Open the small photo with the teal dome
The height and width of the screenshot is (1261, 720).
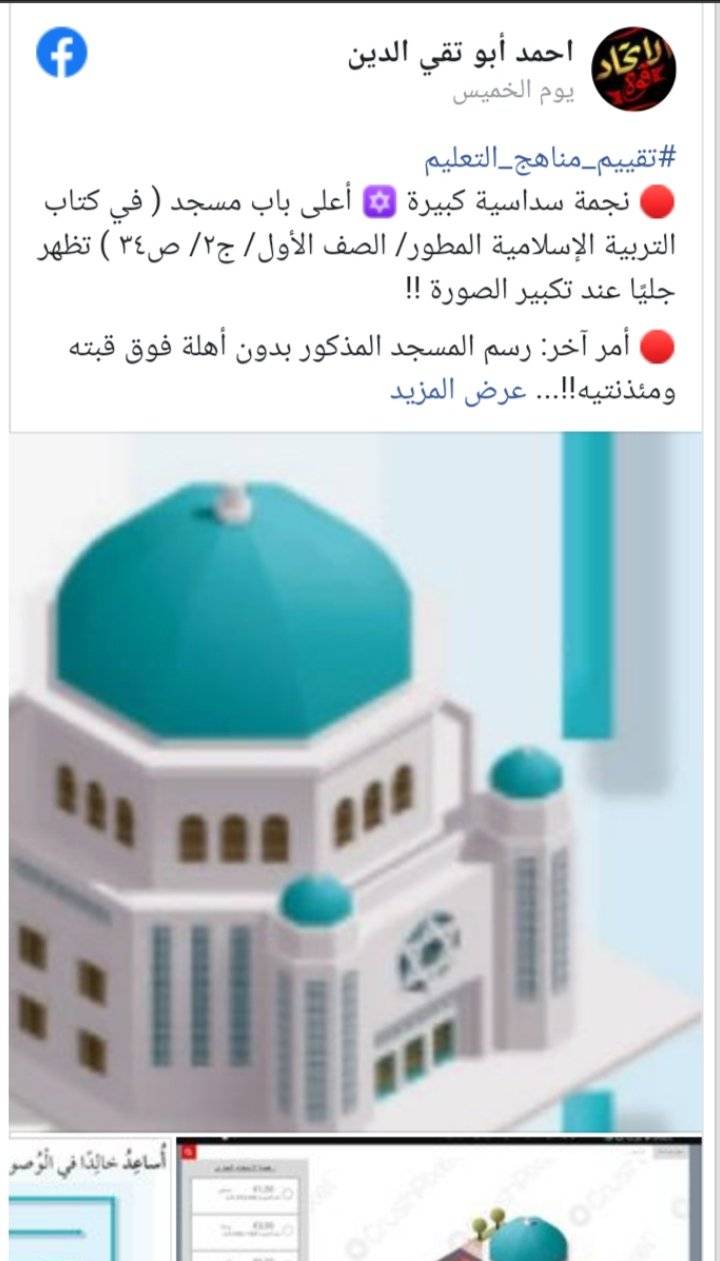[440, 1198]
